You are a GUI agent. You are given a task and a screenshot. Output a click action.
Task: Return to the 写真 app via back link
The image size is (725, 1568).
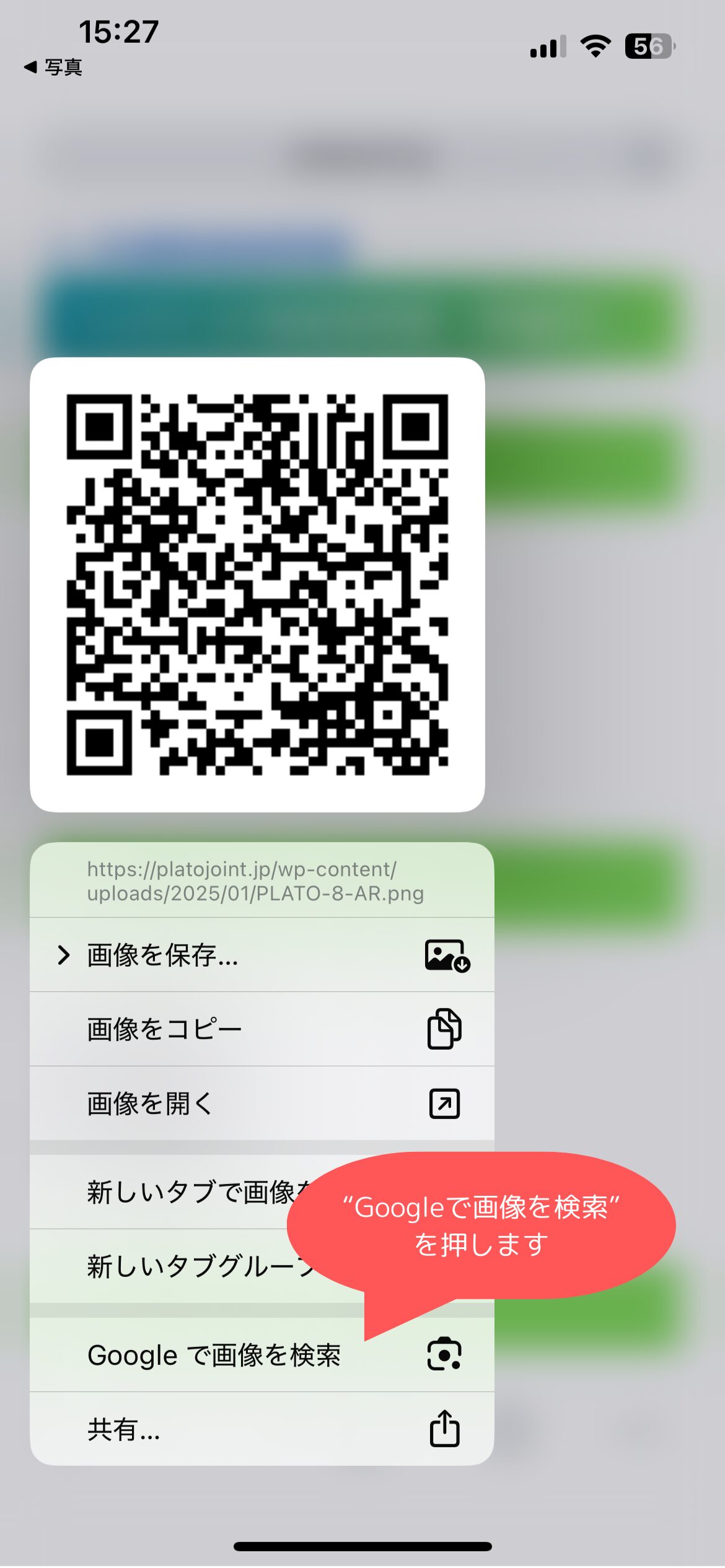pos(53,67)
